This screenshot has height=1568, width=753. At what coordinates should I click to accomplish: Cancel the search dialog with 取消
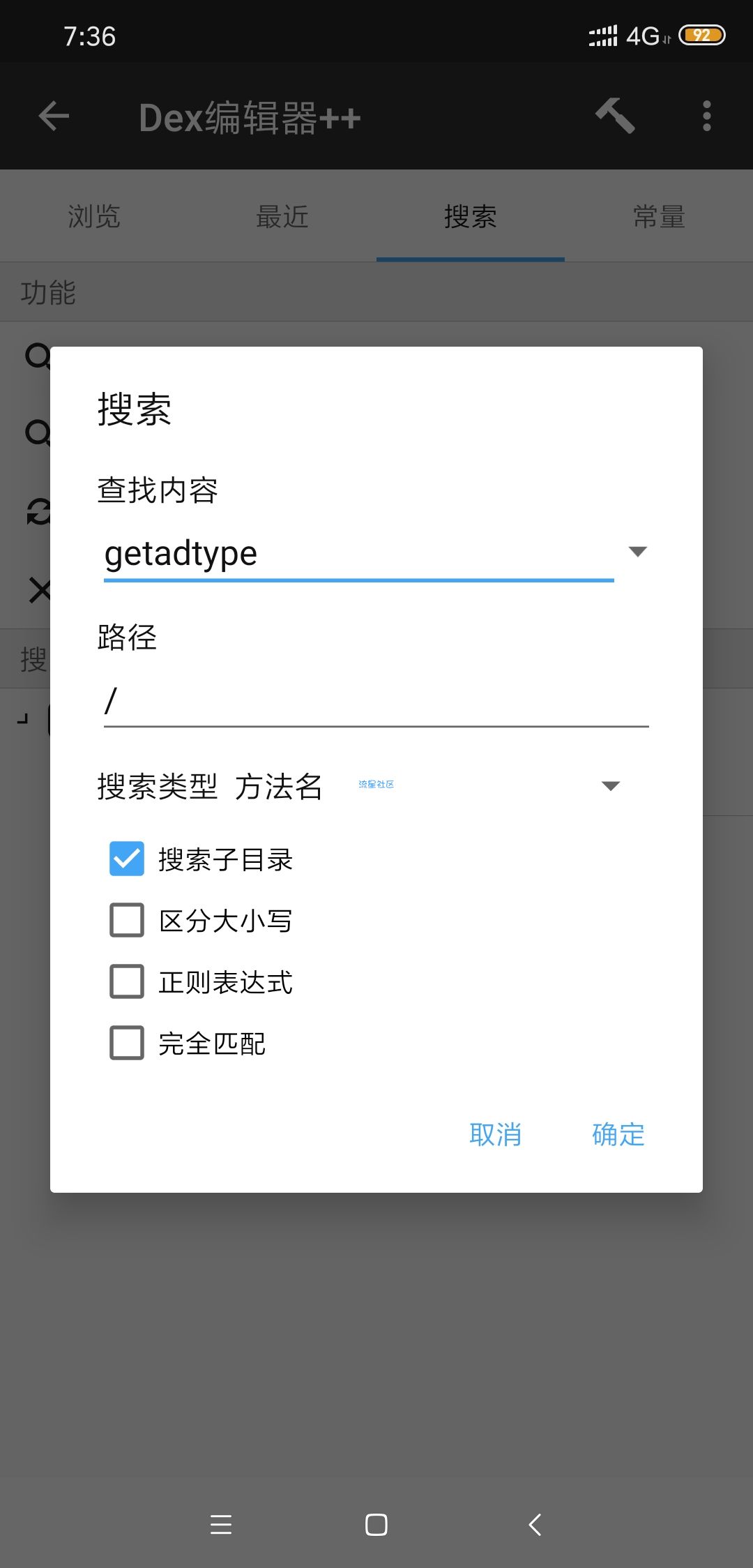point(495,1135)
